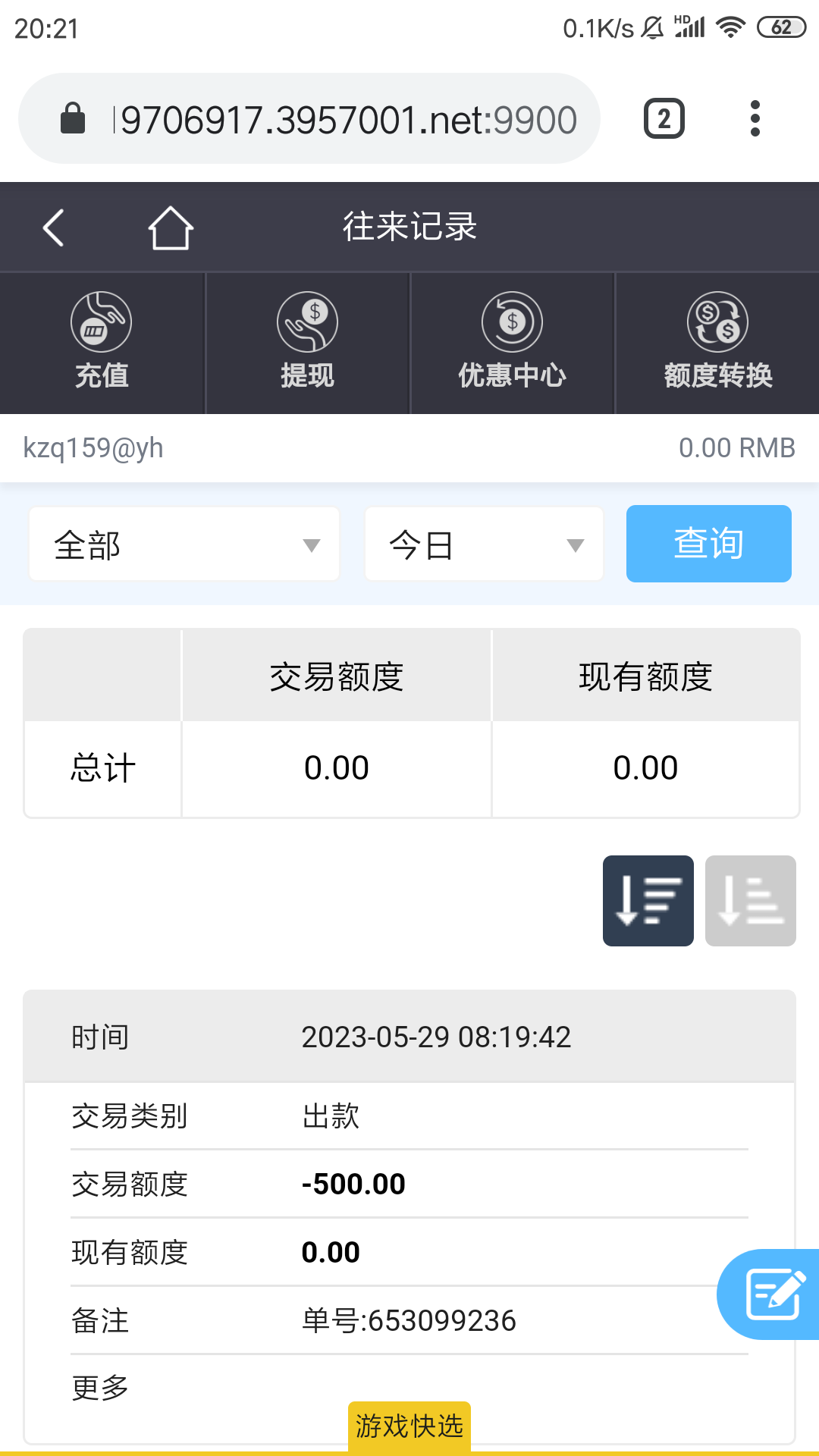The image size is (819, 1456).
Task: Sort records in ascending order
Action: tap(750, 901)
